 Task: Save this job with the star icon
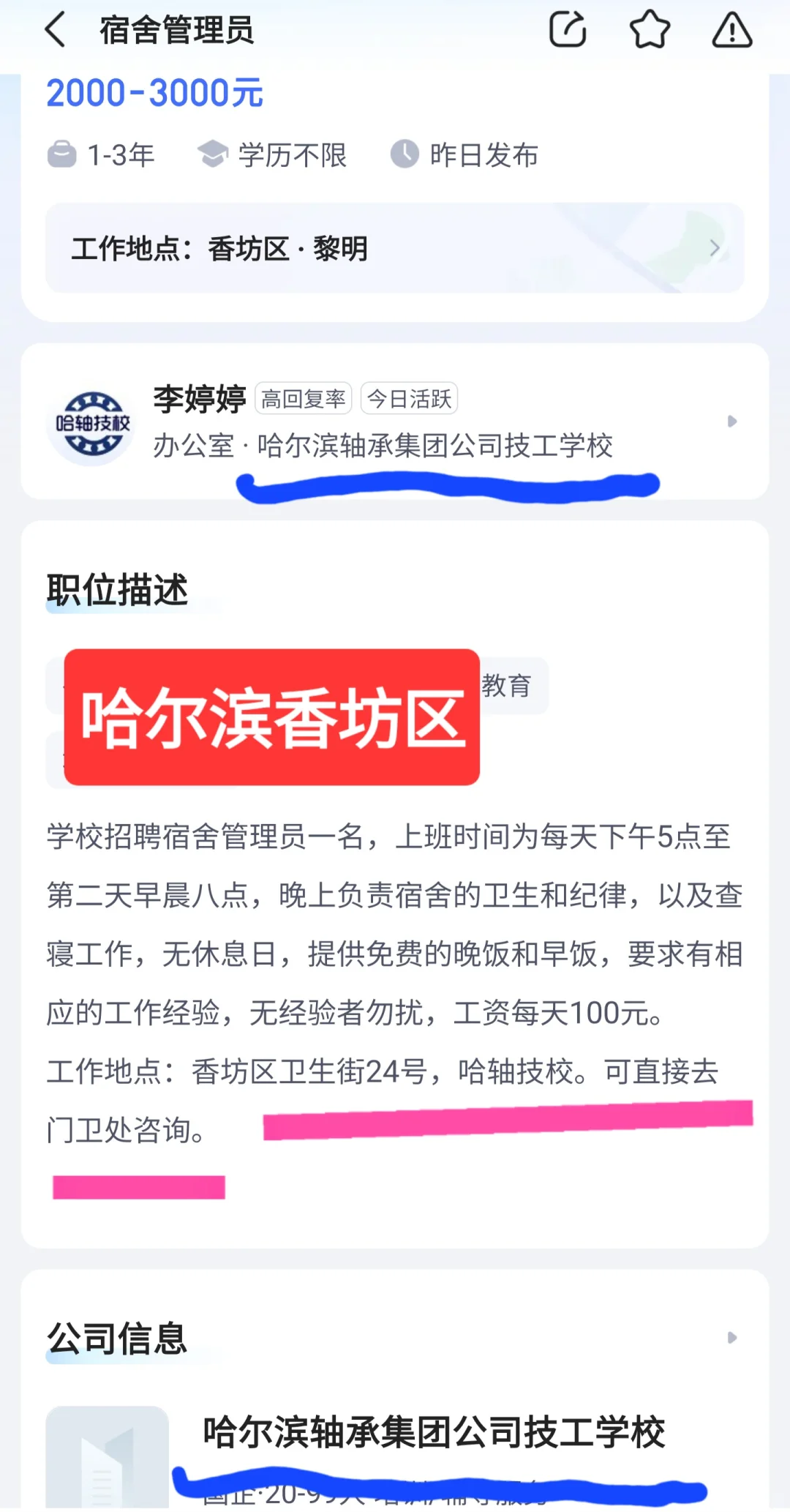coord(650,31)
